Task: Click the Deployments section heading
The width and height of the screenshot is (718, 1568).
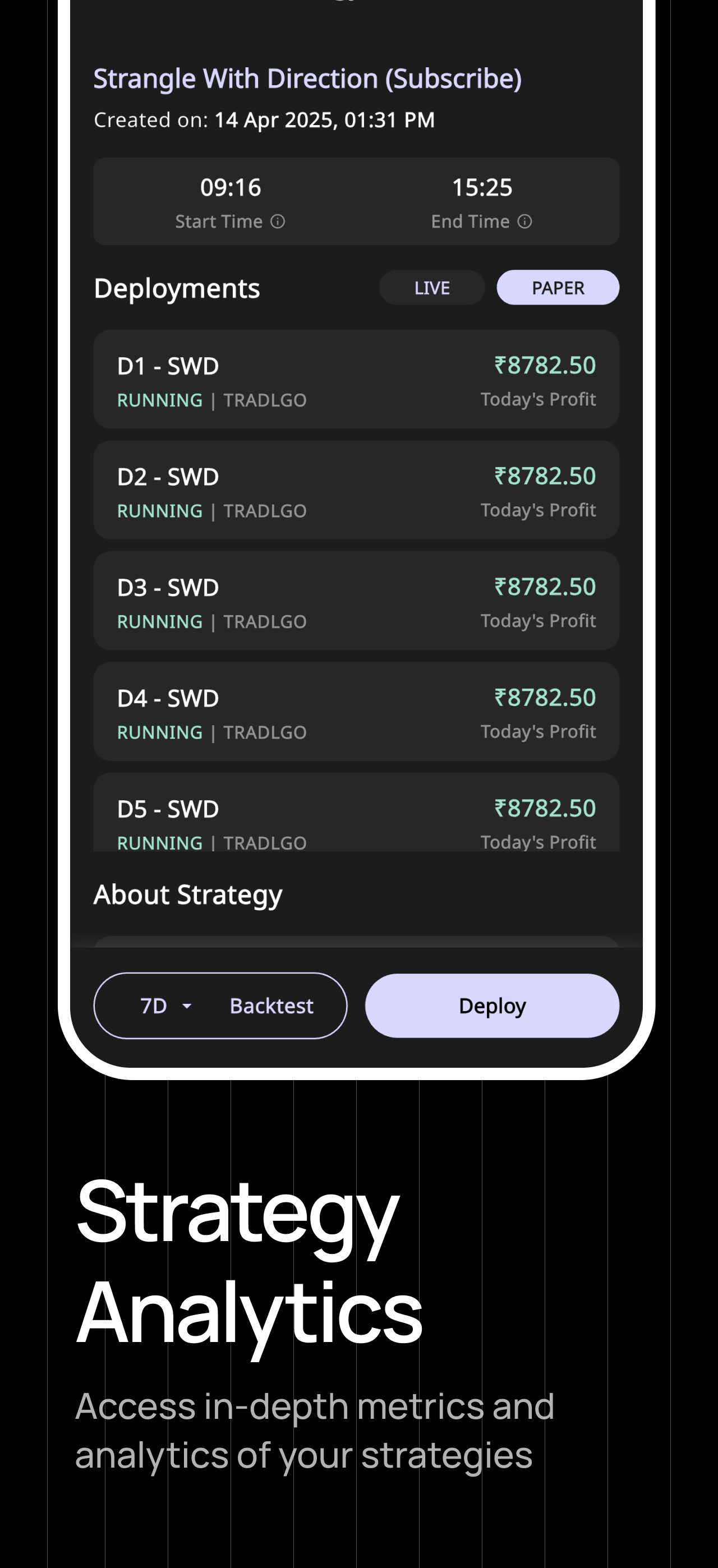Action: tap(177, 288)
